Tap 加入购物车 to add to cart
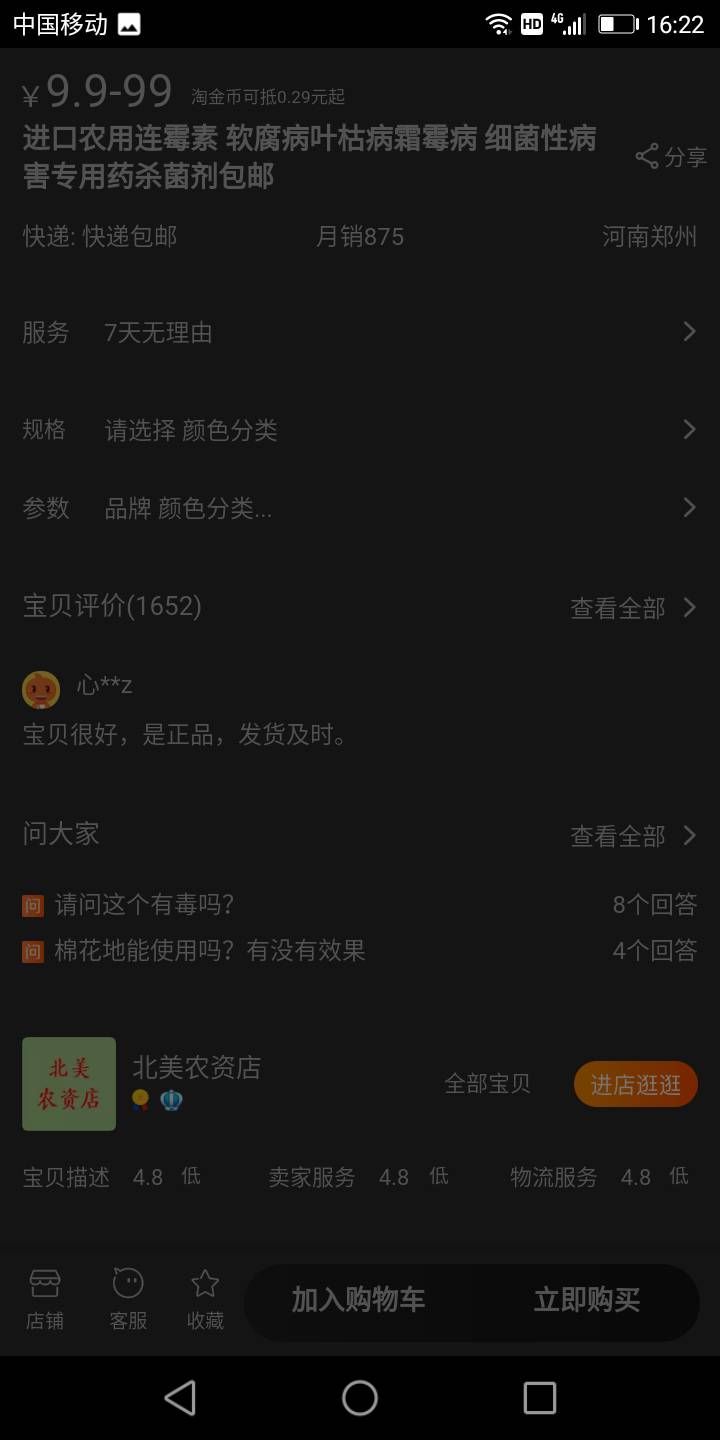This screenshot has height=1440, width=720. pyautogui.click(x=358, y=1300)
